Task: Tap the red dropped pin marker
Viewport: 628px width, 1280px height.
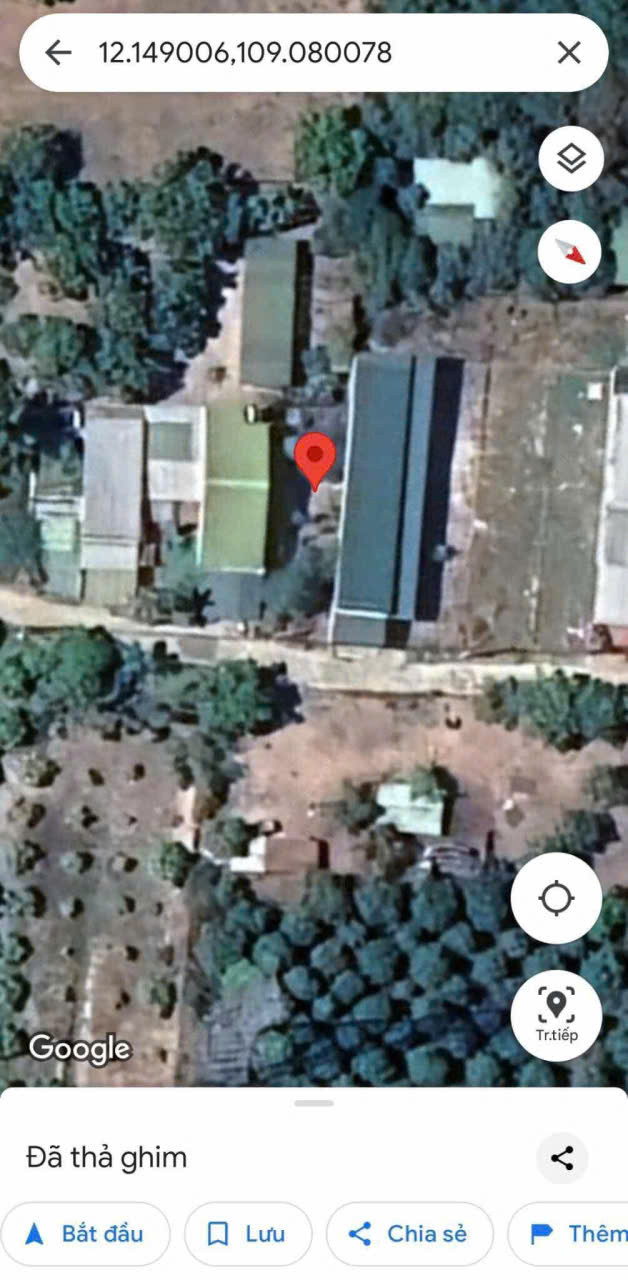Action: point(315,460)
